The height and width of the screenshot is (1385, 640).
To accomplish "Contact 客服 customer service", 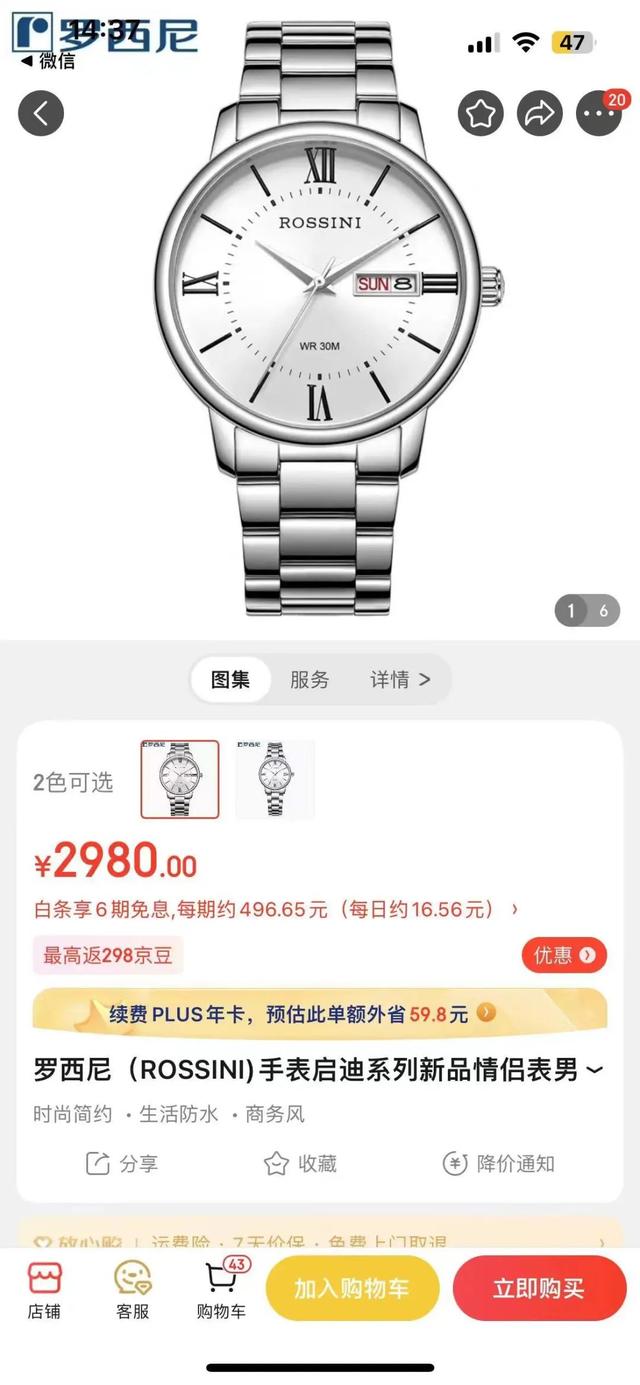I will click(132, 1290).
